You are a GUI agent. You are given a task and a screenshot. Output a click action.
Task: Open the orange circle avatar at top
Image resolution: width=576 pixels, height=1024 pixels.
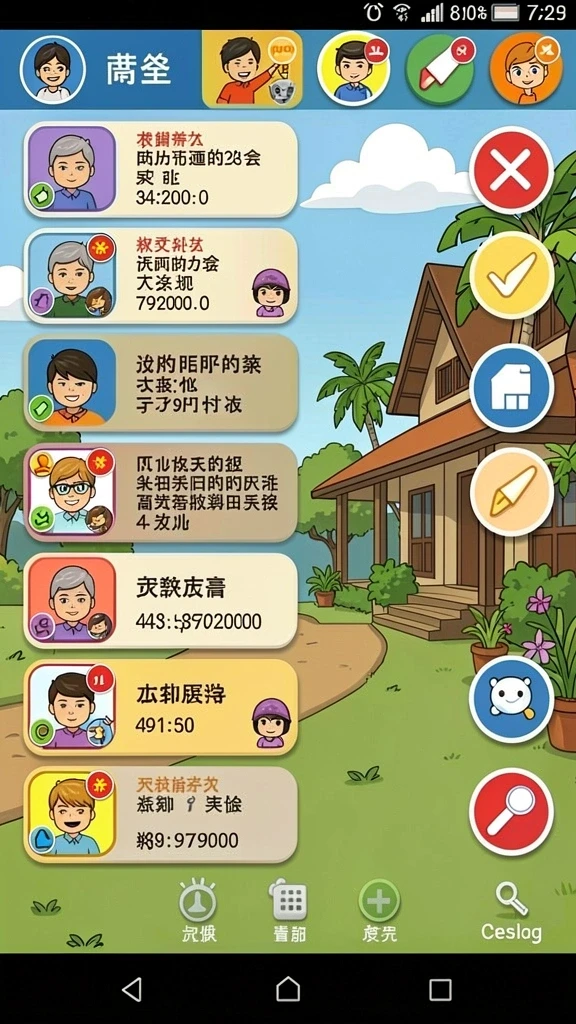pos(526,70)
